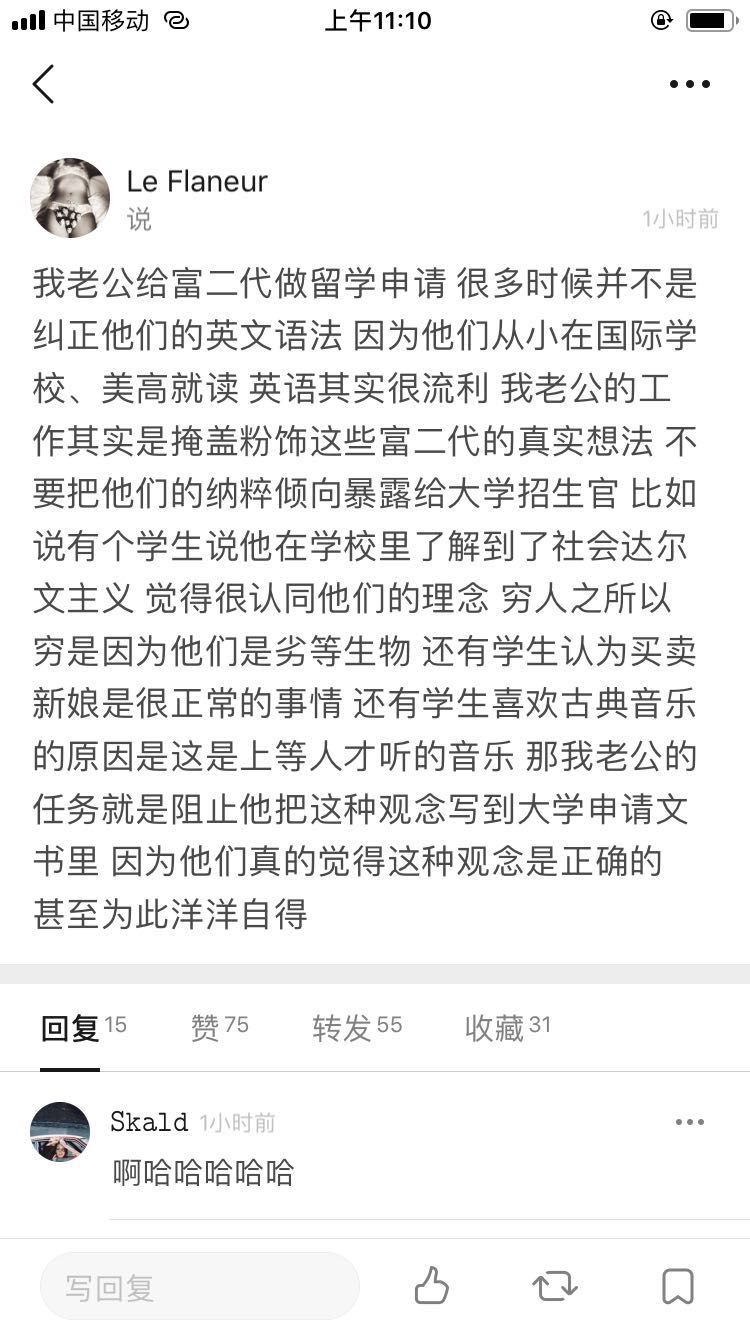Switch to the 转发 tab
Image resolution: width=750 pixels, height=1334 pixels.
[x=356, y=1027]
